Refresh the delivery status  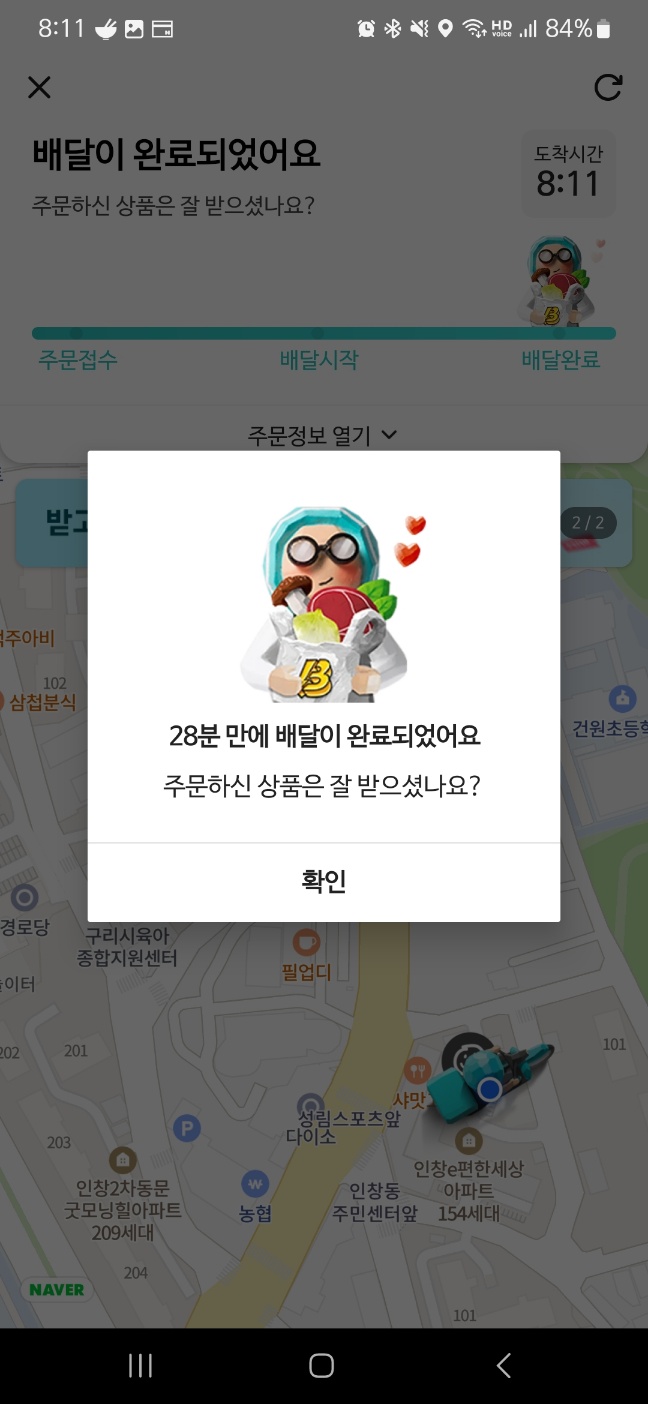tap(607, 88)
